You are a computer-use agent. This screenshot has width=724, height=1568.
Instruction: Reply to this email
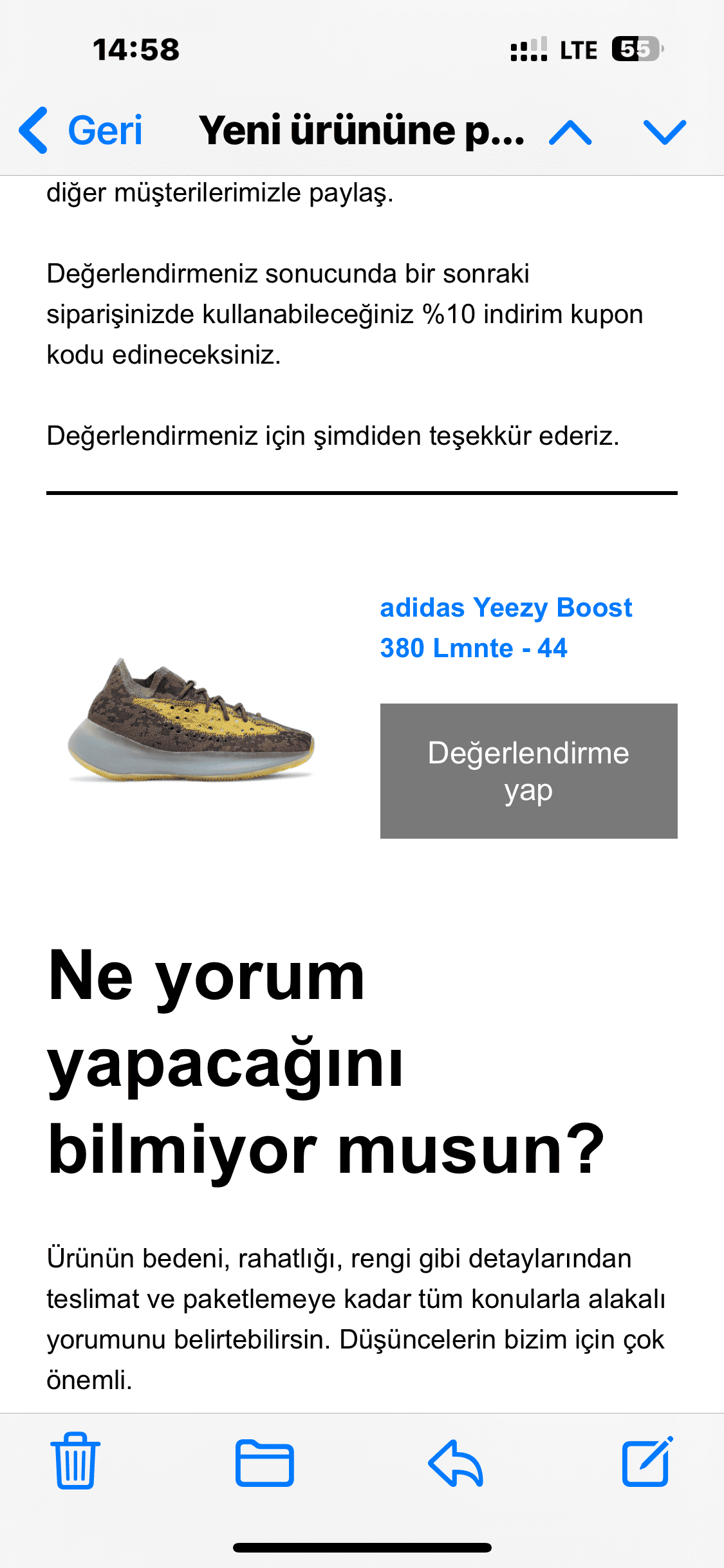click(456, 1462)
